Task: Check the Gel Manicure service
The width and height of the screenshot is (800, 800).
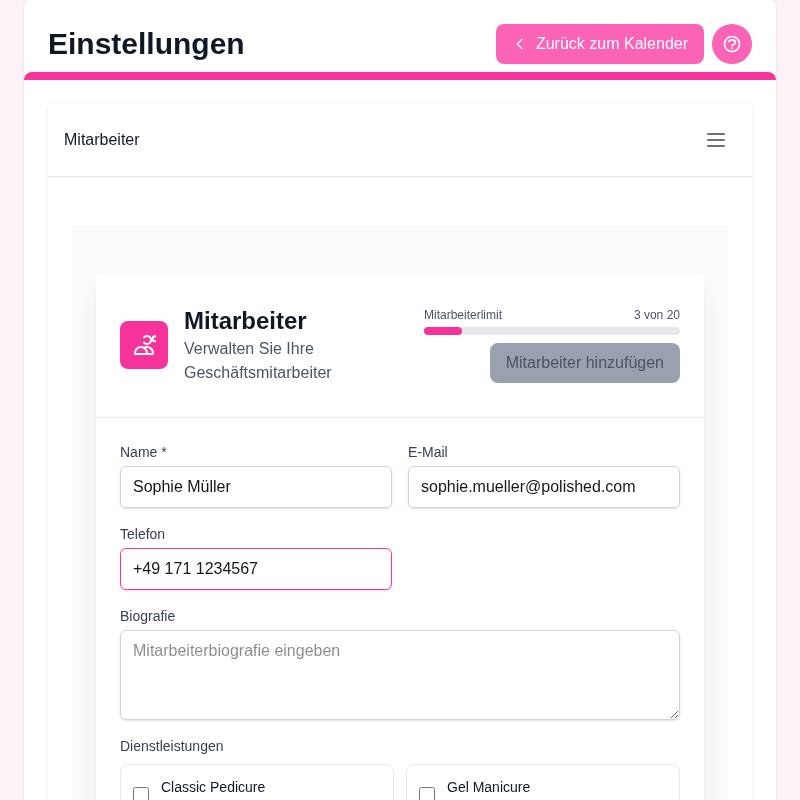Action: point(427,793)
